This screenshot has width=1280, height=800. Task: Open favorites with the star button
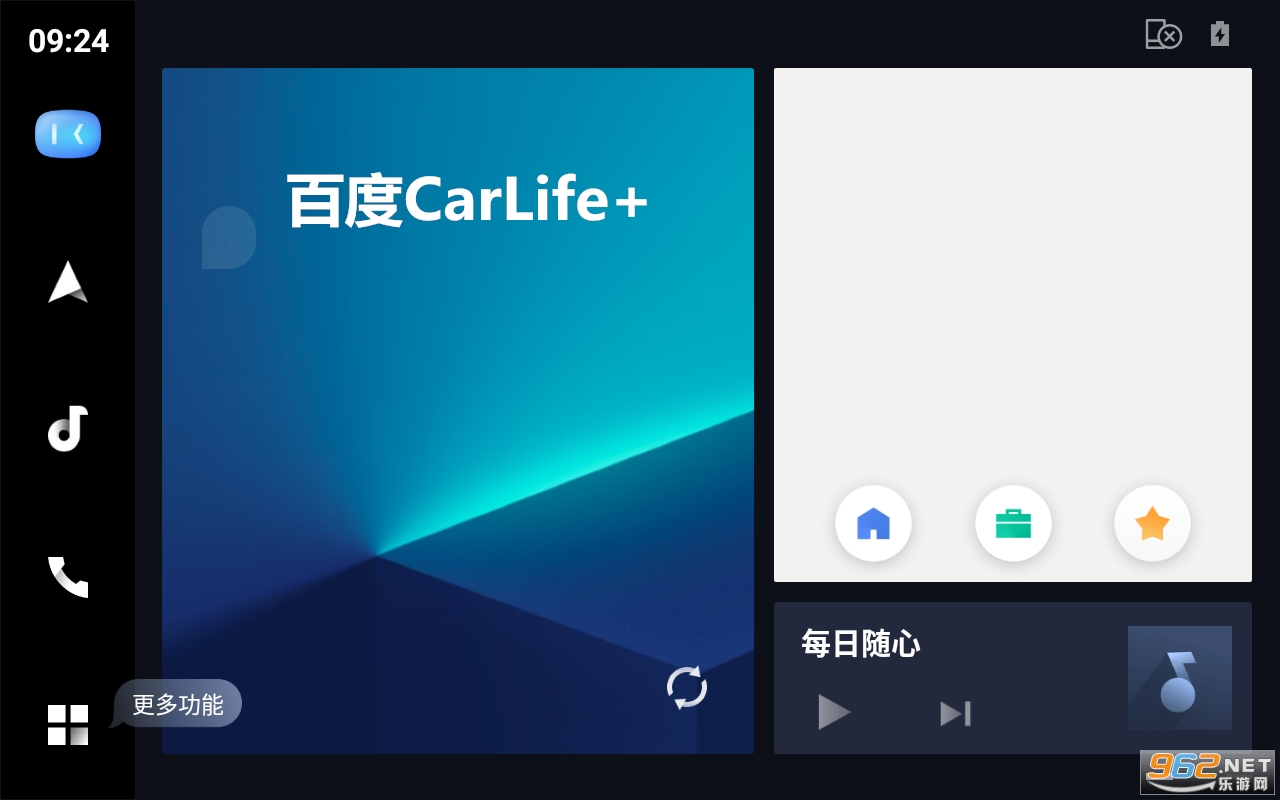click(1152, 523)
